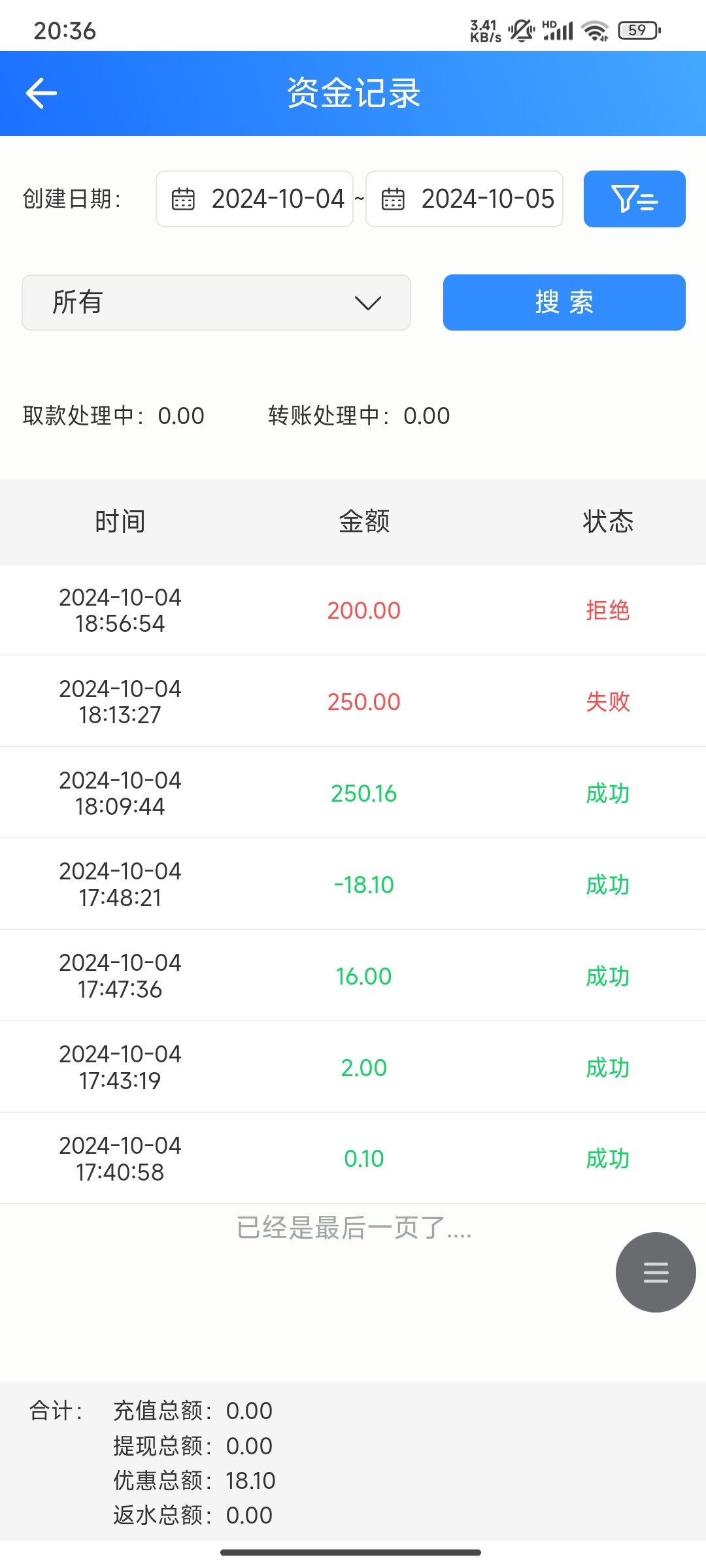Open the start date picker showing 2024-10-04
Viewport: 706px width, 1568px height.
(x=254, y=199)
